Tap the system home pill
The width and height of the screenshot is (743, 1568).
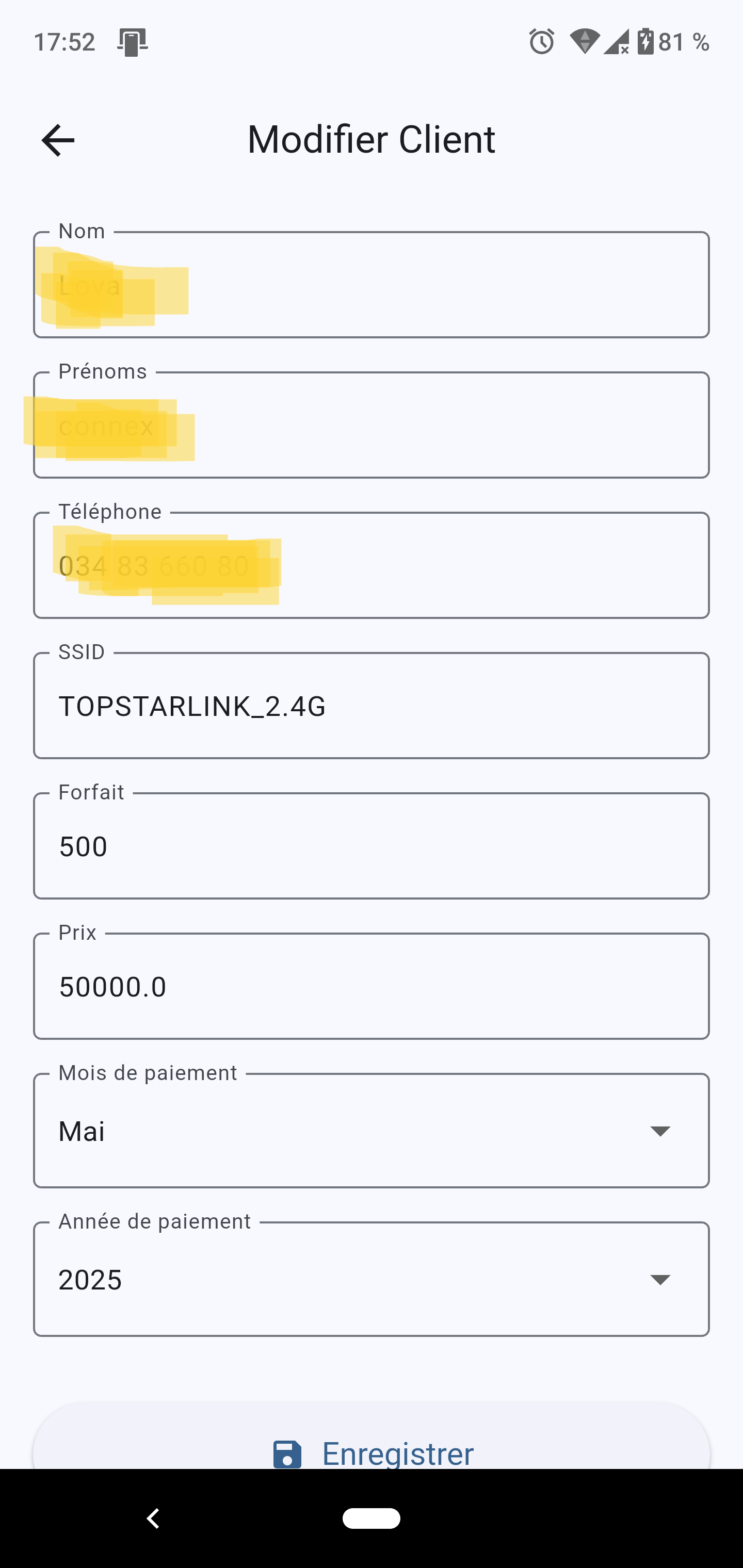[372, 1518]
